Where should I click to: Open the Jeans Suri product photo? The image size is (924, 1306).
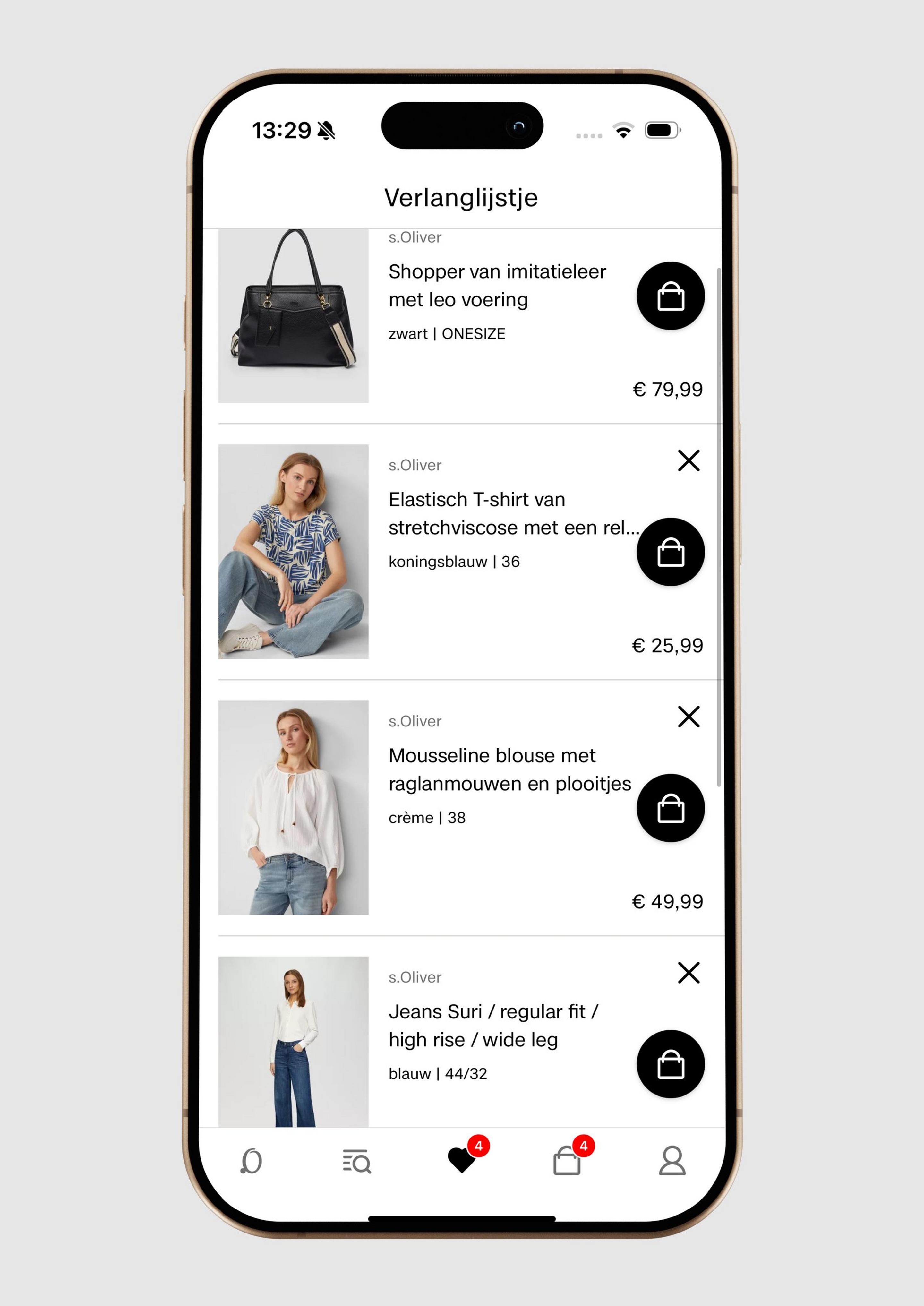(293, 1041)
